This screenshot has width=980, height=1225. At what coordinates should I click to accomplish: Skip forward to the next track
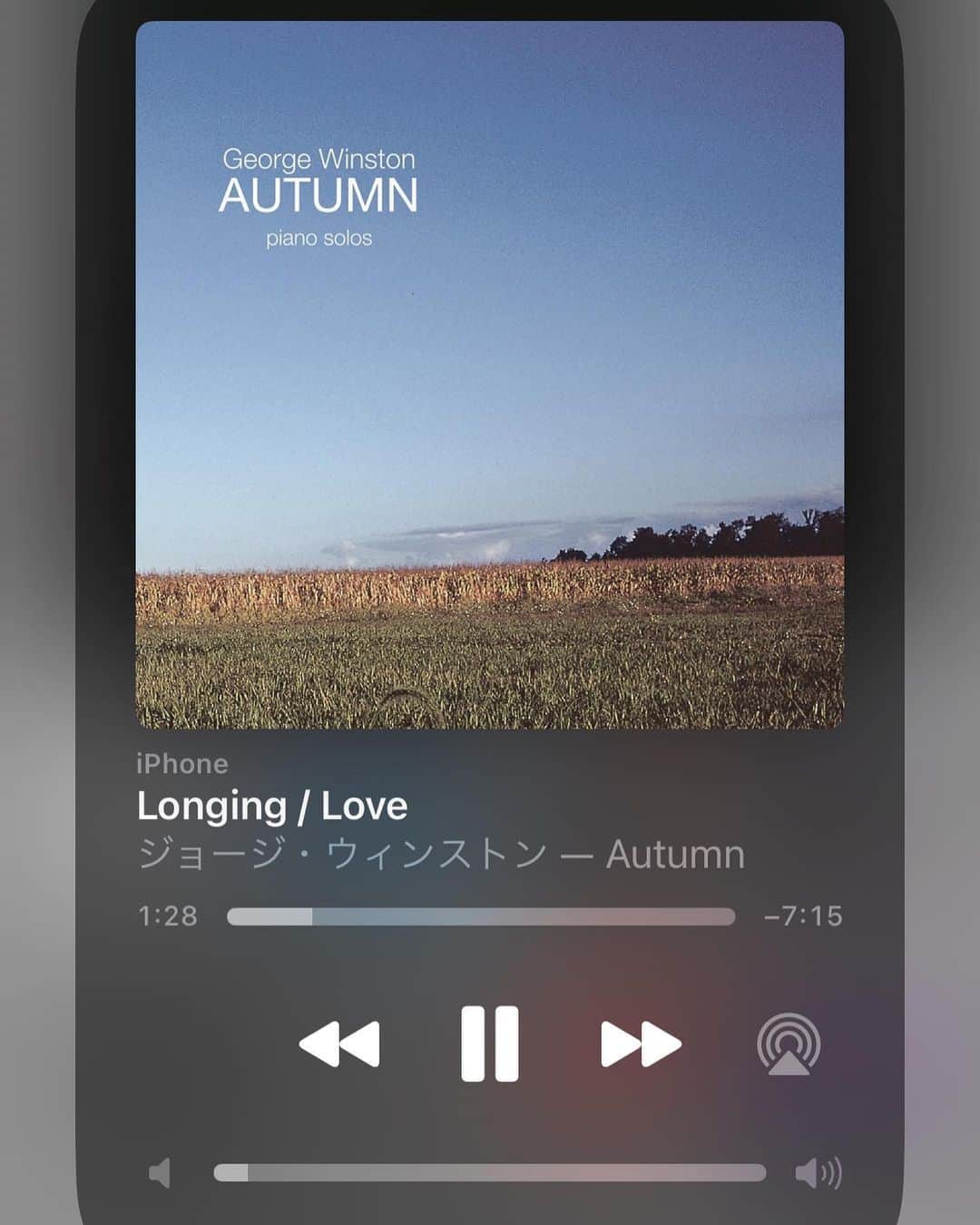point(641,1044)
